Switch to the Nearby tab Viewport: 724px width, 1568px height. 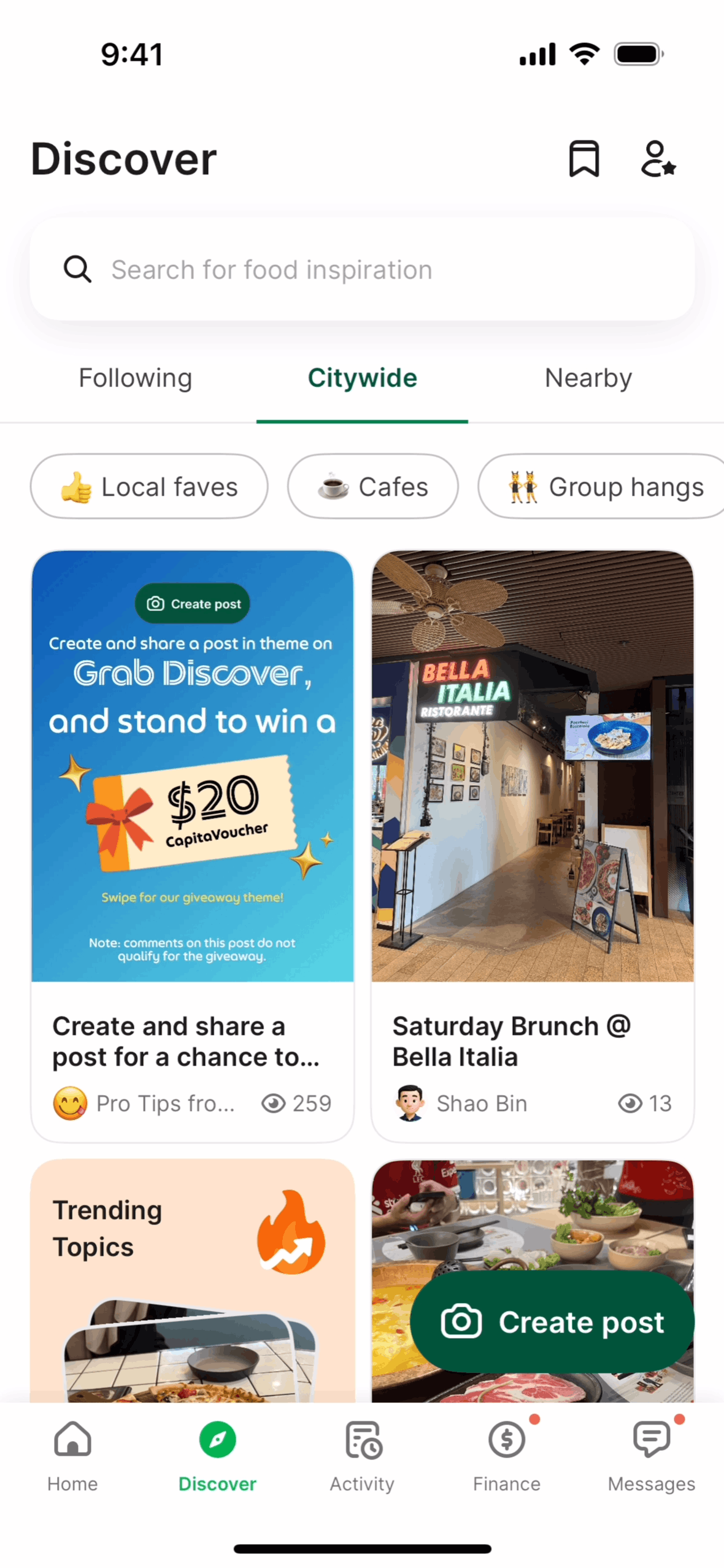(x=588, y=378)
